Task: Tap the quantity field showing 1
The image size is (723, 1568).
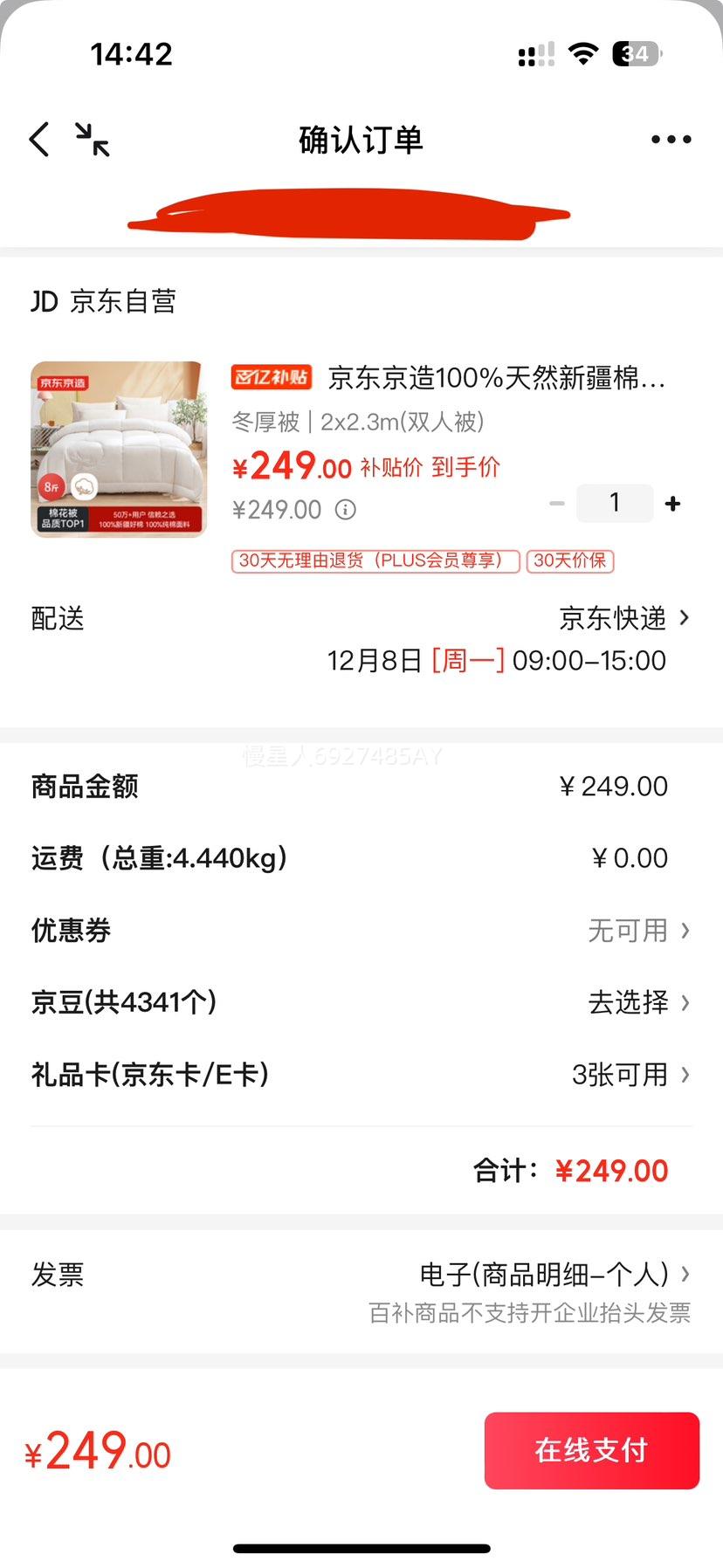Action: click(x=615, y=503)
